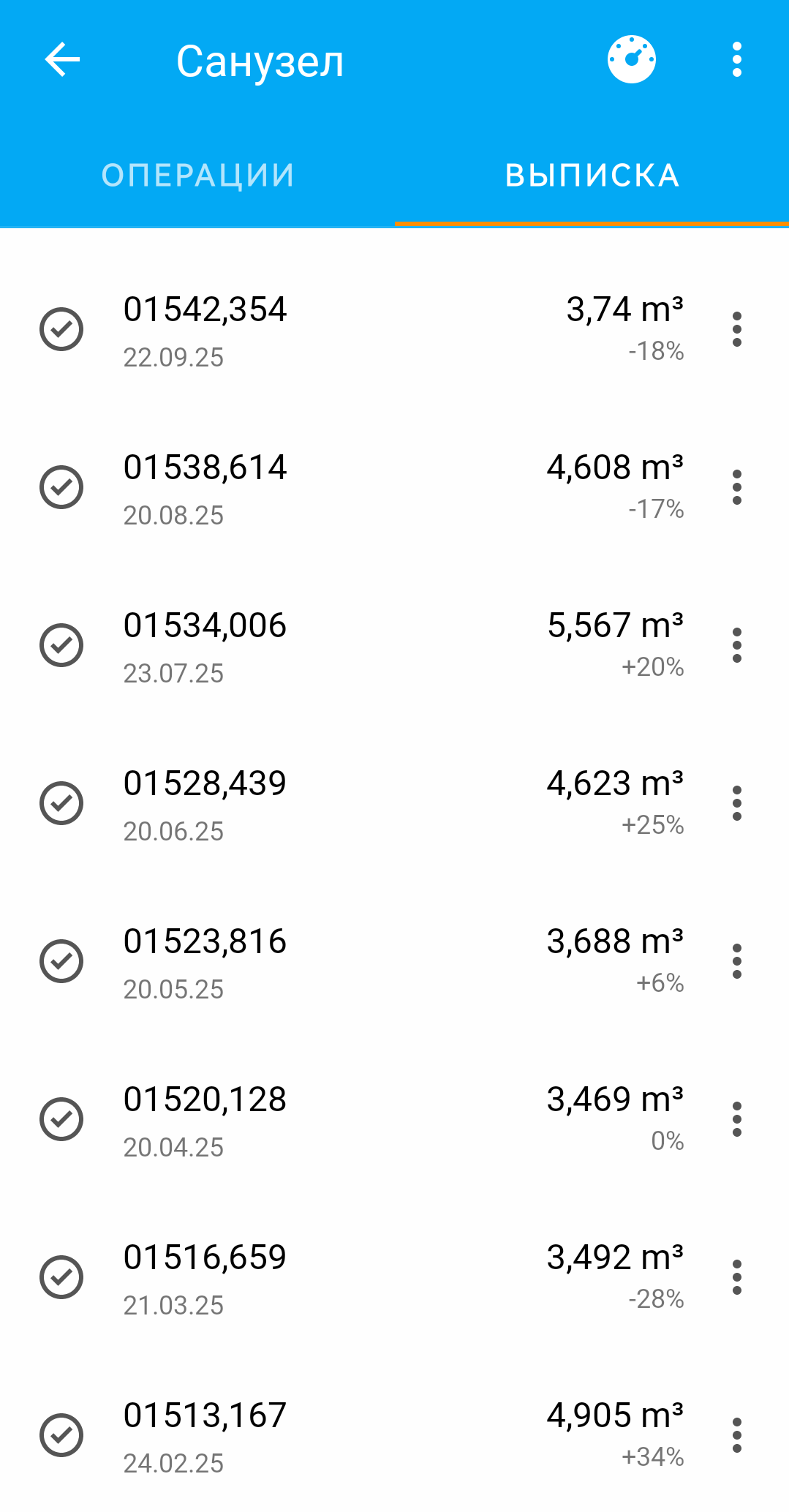Viewport: 789px width, 1512px height.
Task: Open the menu for 23.07.25 reading
Action: 736,646
